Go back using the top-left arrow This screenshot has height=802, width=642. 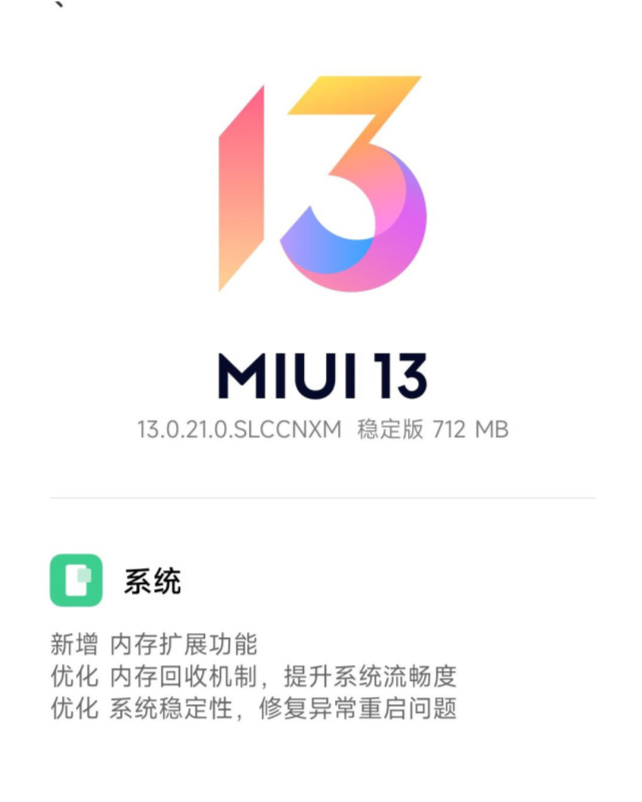point(58,4)
